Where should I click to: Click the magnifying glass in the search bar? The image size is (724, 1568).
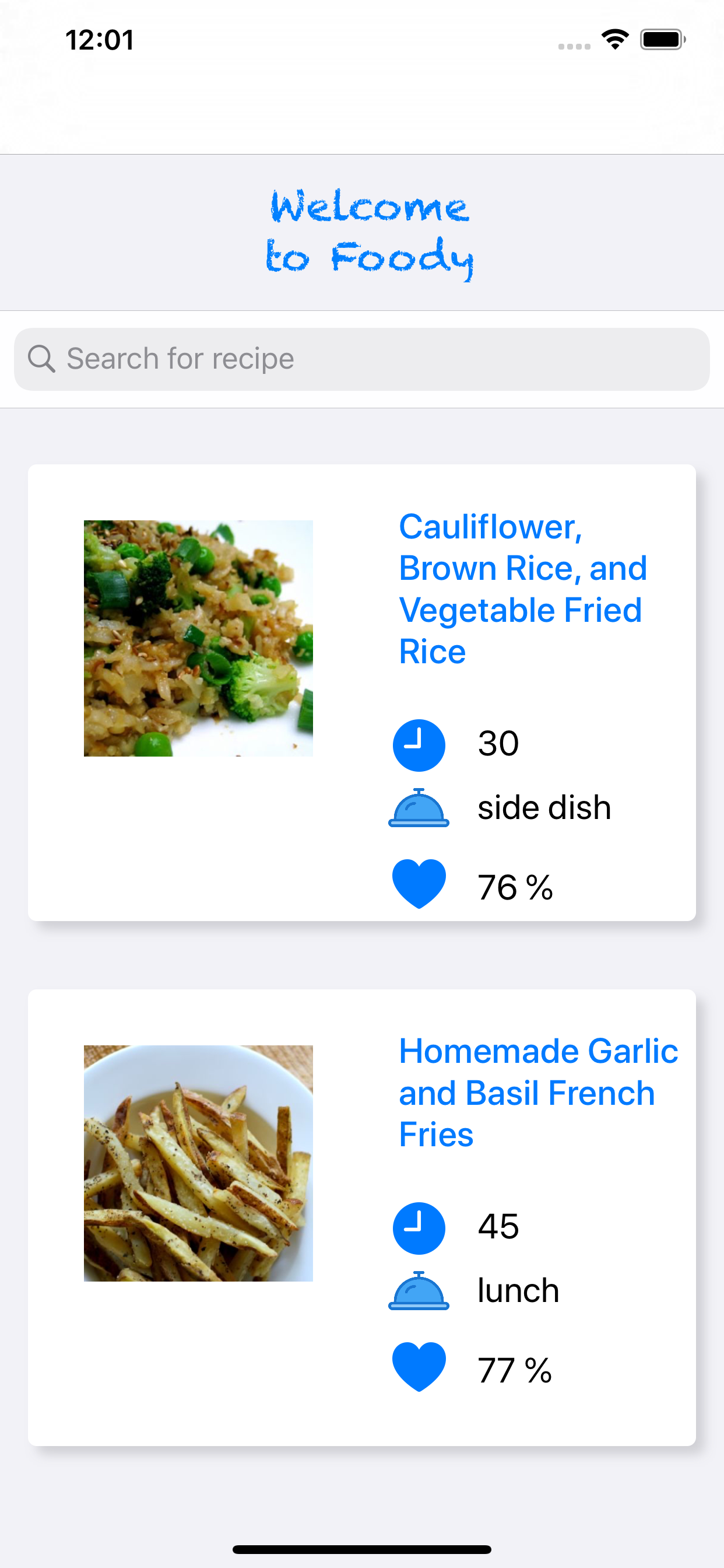coord(41,358)
